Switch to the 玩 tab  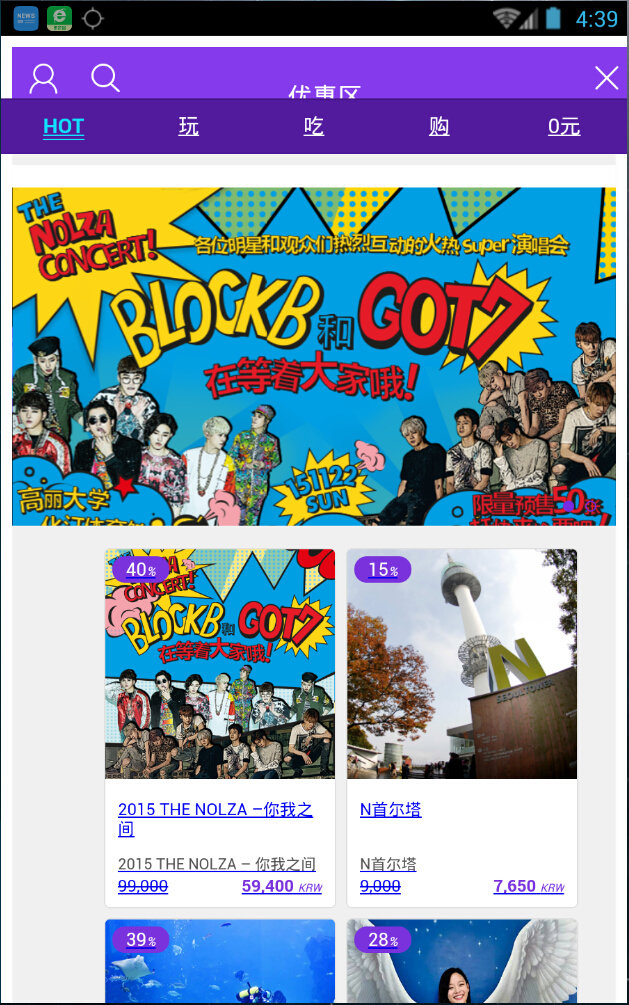[x=189, y=127]
